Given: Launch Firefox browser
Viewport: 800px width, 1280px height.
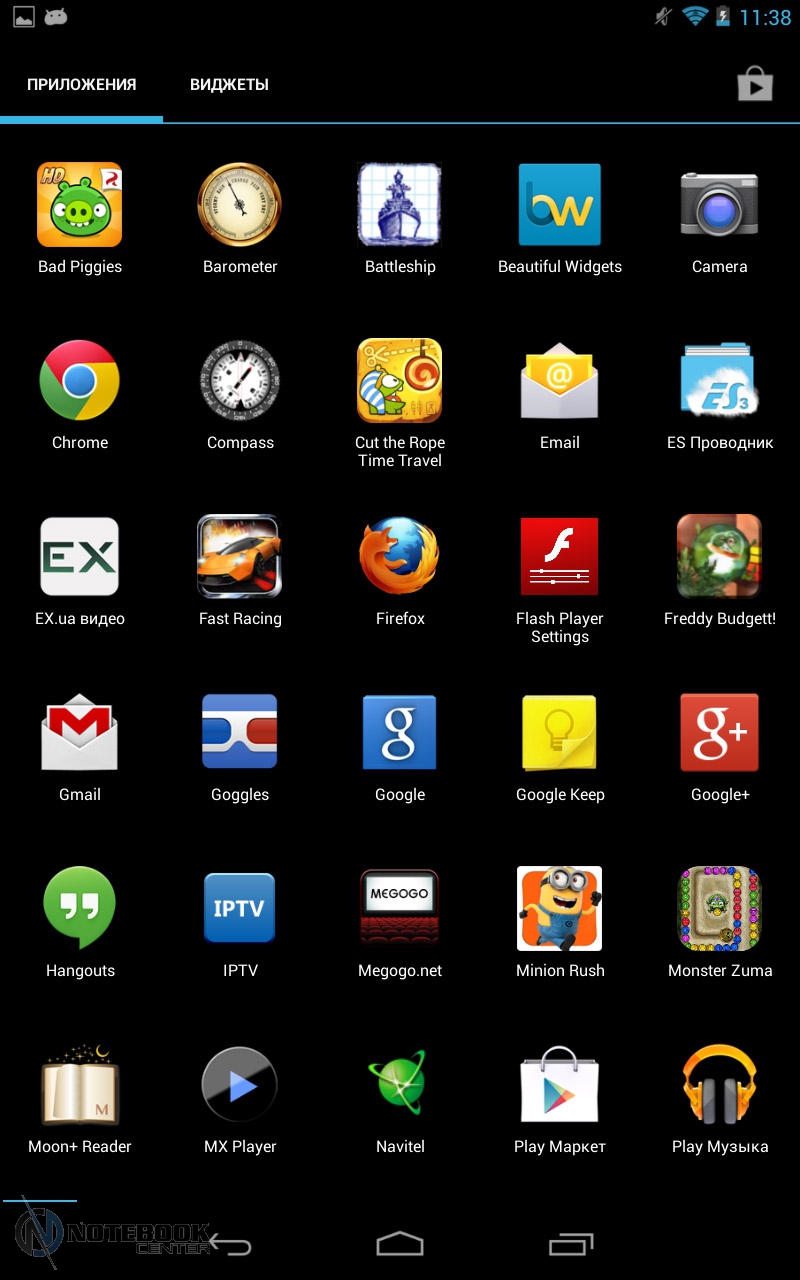Looking at the screenshot, I should tap(400, 557).
